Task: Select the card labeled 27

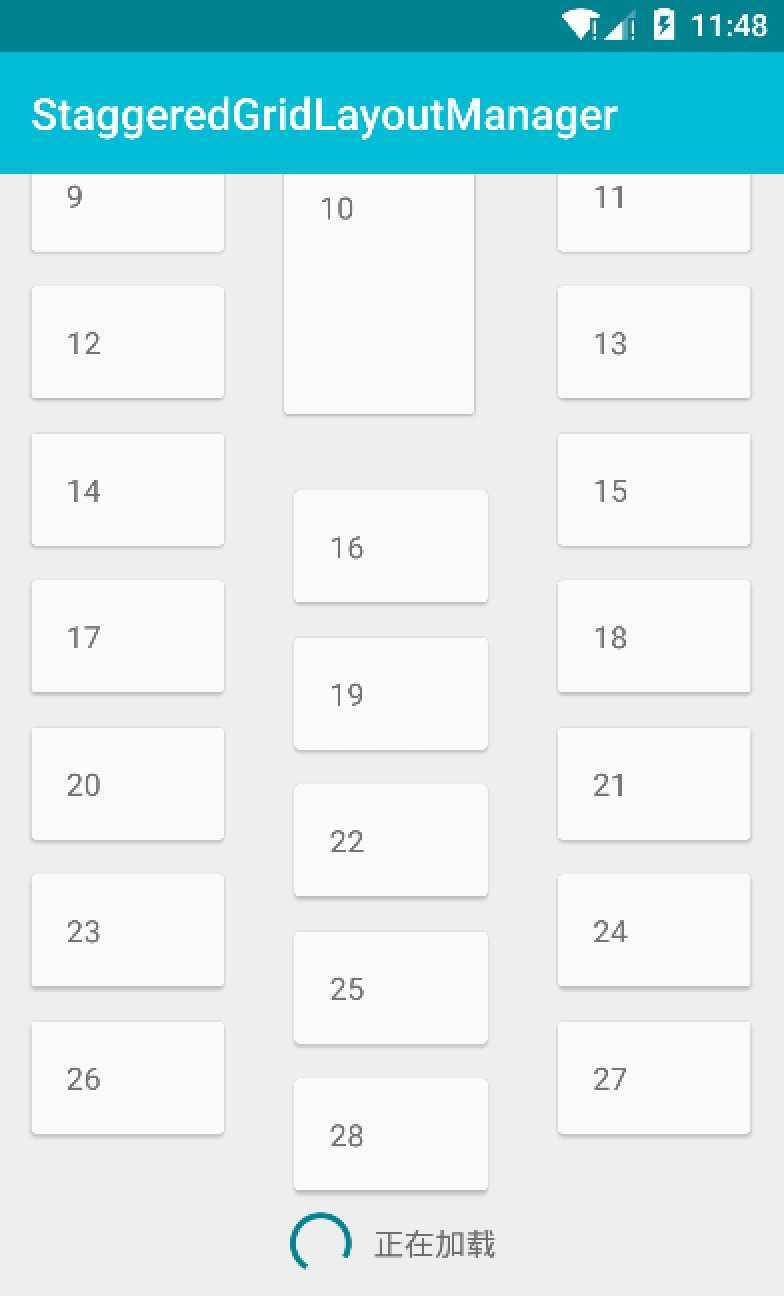Action: [654, 1078]
